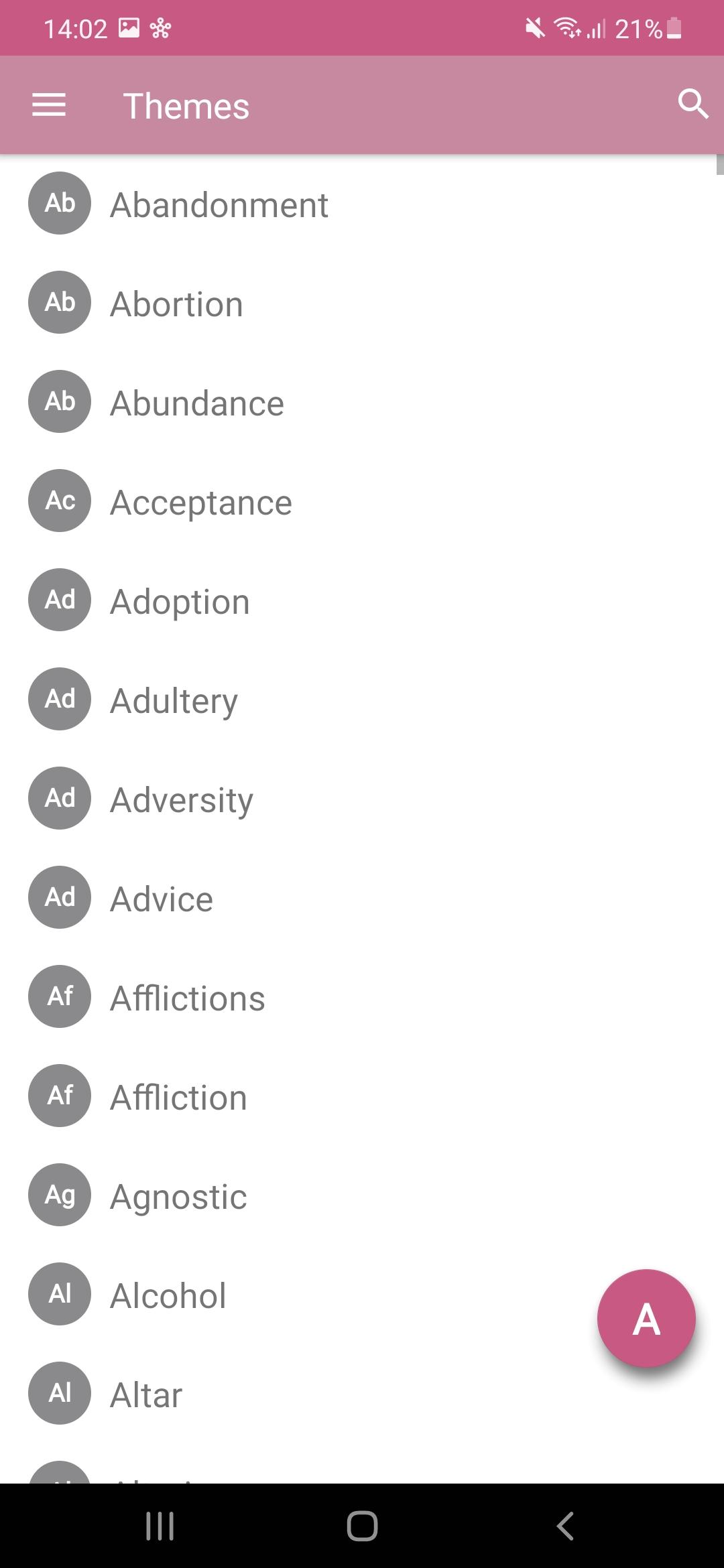The width and height of the screenshot is (724, 1568).
Task: Open the hamburger drawer menu
Action: click(49, 105)
